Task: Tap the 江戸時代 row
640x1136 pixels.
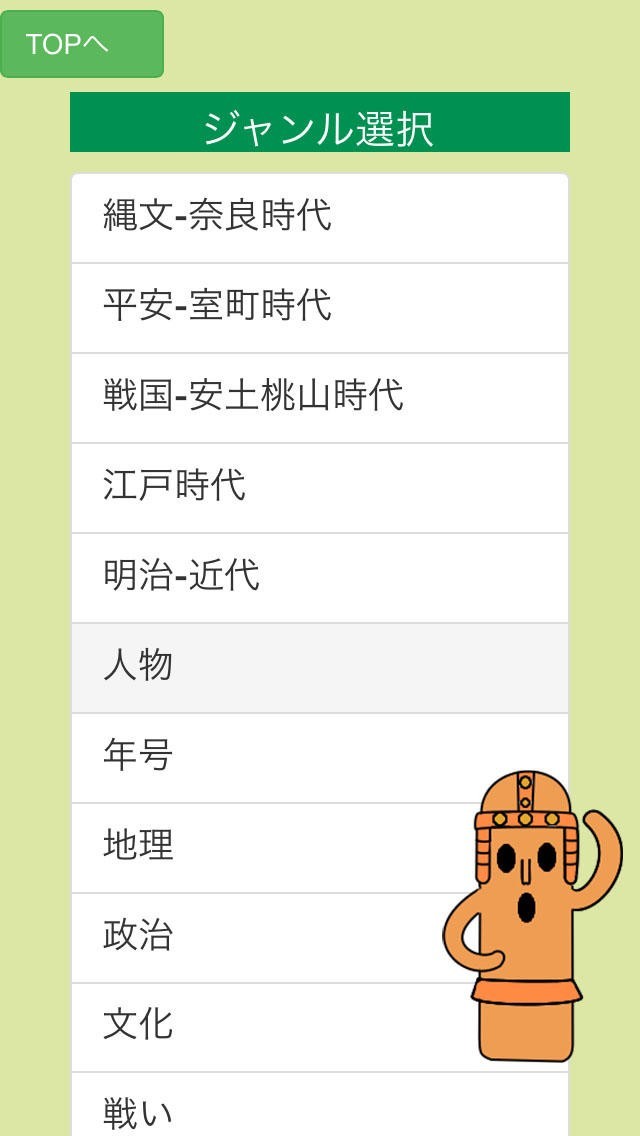Action: [x=320, y=488]
